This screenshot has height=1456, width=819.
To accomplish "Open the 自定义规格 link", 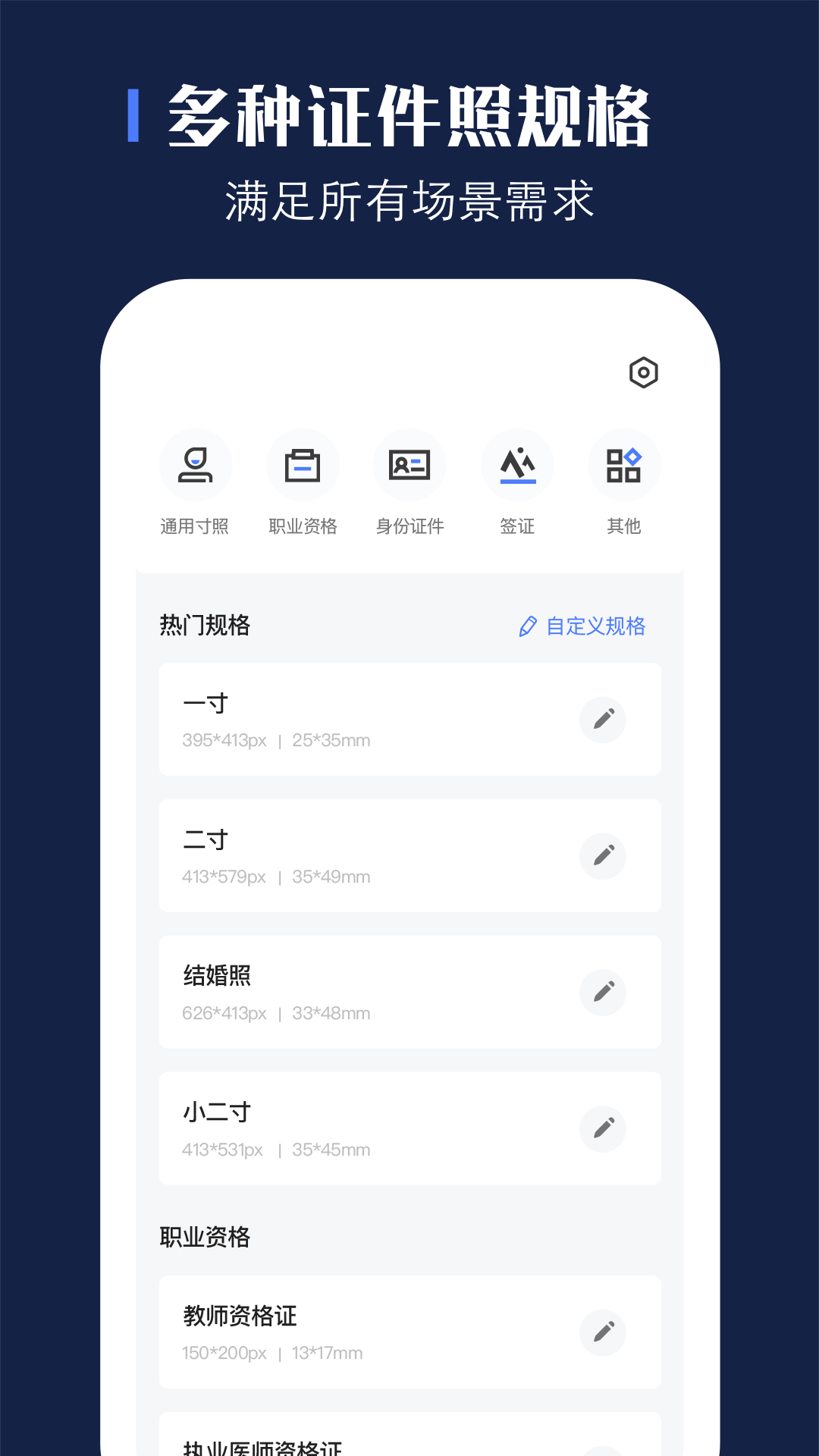I will (598, 626).
